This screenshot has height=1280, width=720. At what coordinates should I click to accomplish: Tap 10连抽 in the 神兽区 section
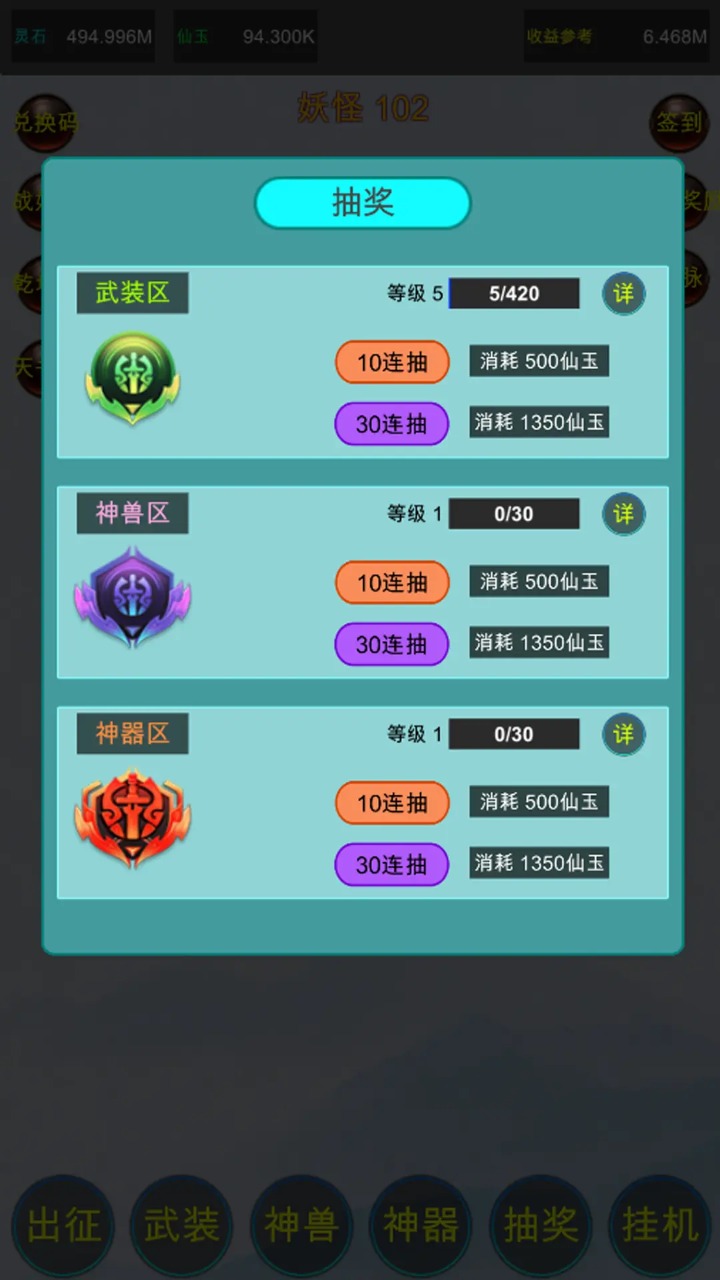click(392, 582)
